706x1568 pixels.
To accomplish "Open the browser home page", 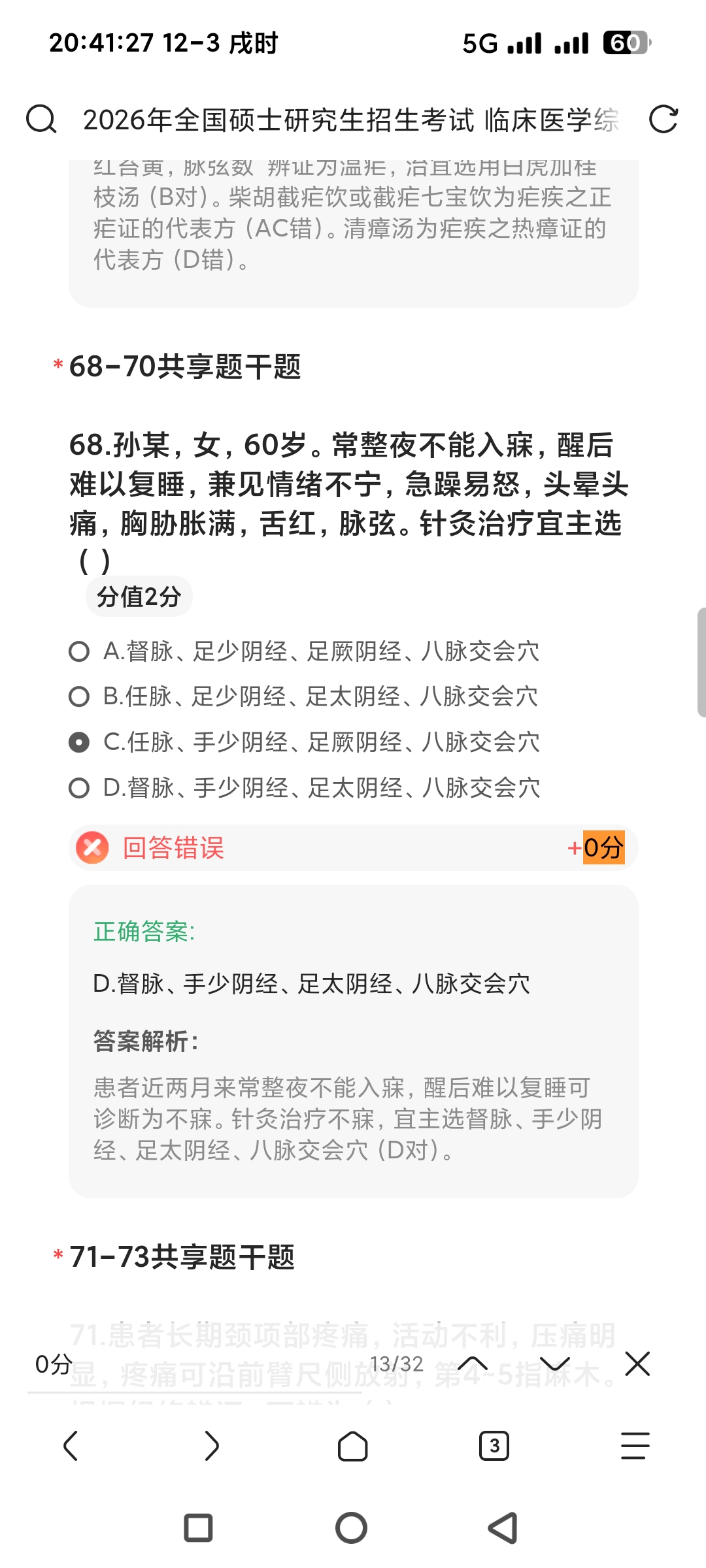I will [x=352, y=1446].
